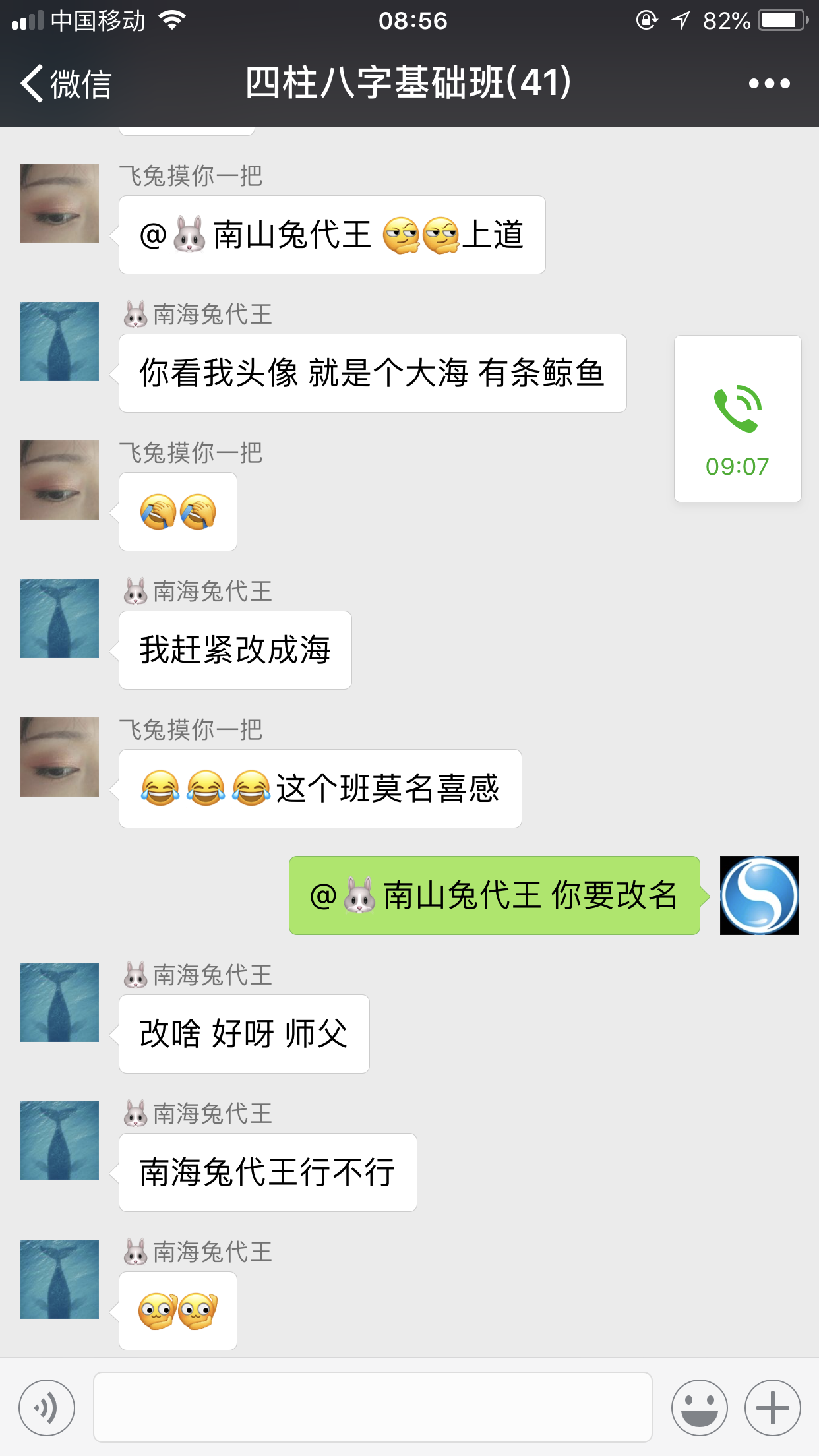Focus the message text field
Screen dimensions: 819x1456
[373, 1408]
